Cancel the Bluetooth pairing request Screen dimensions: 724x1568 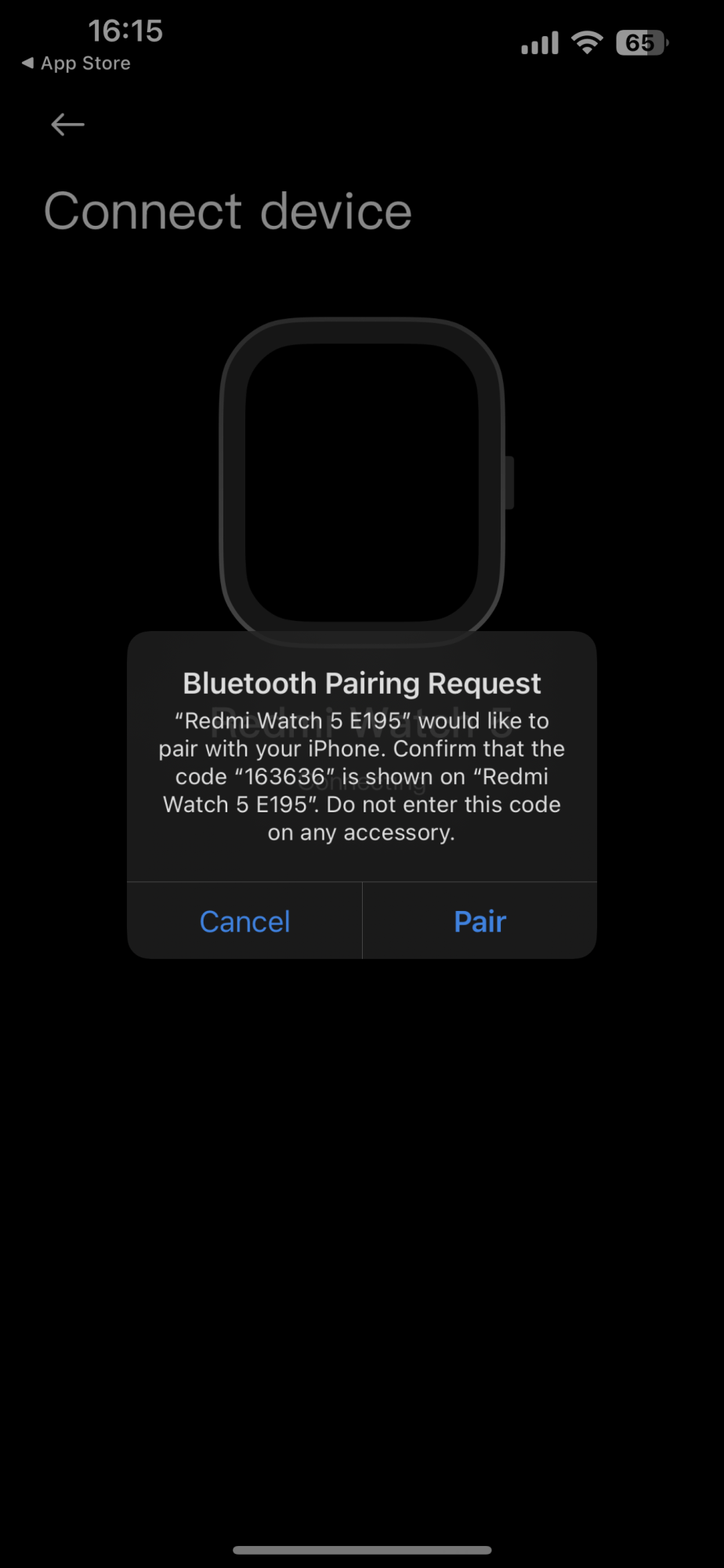[244, 921]
